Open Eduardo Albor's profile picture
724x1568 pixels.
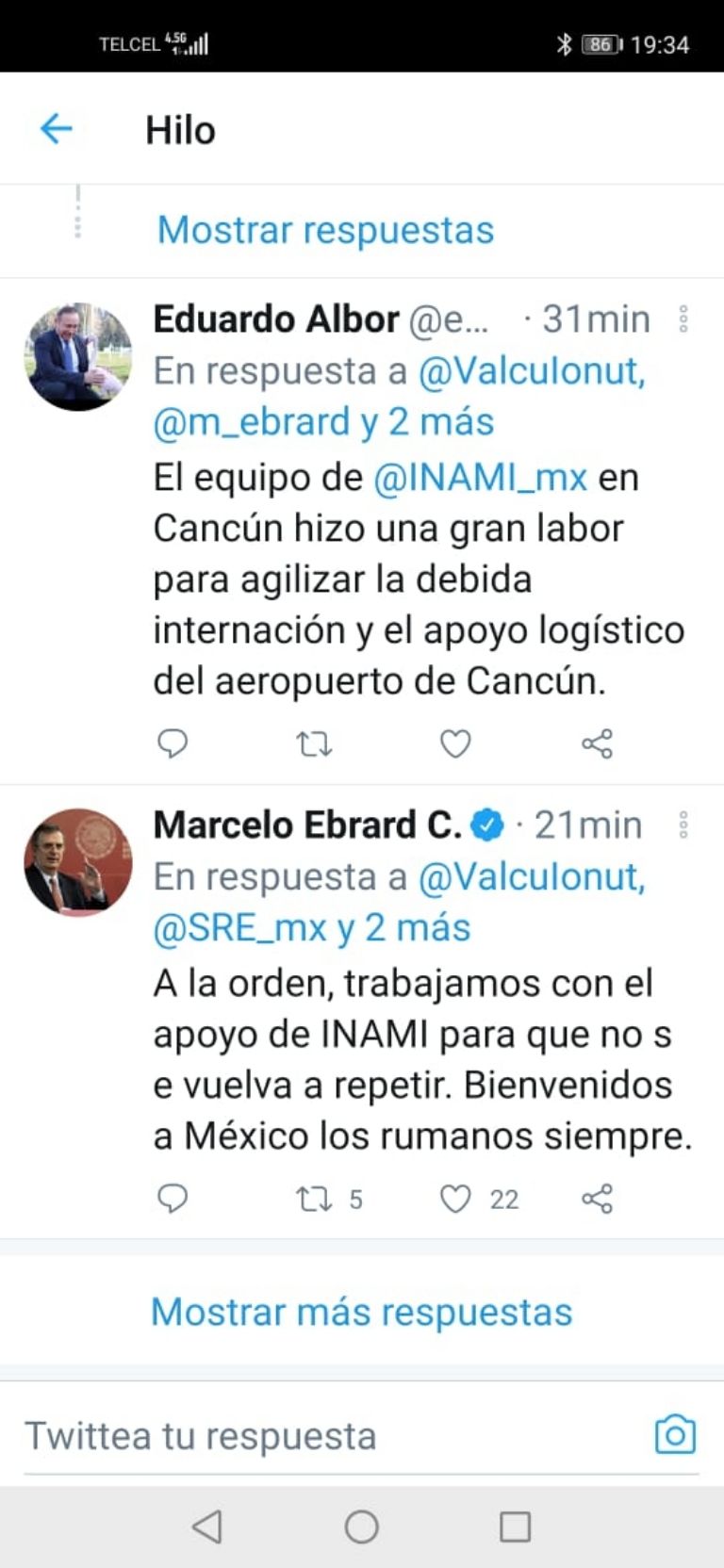pyautogui.click(x=78, y=356)
